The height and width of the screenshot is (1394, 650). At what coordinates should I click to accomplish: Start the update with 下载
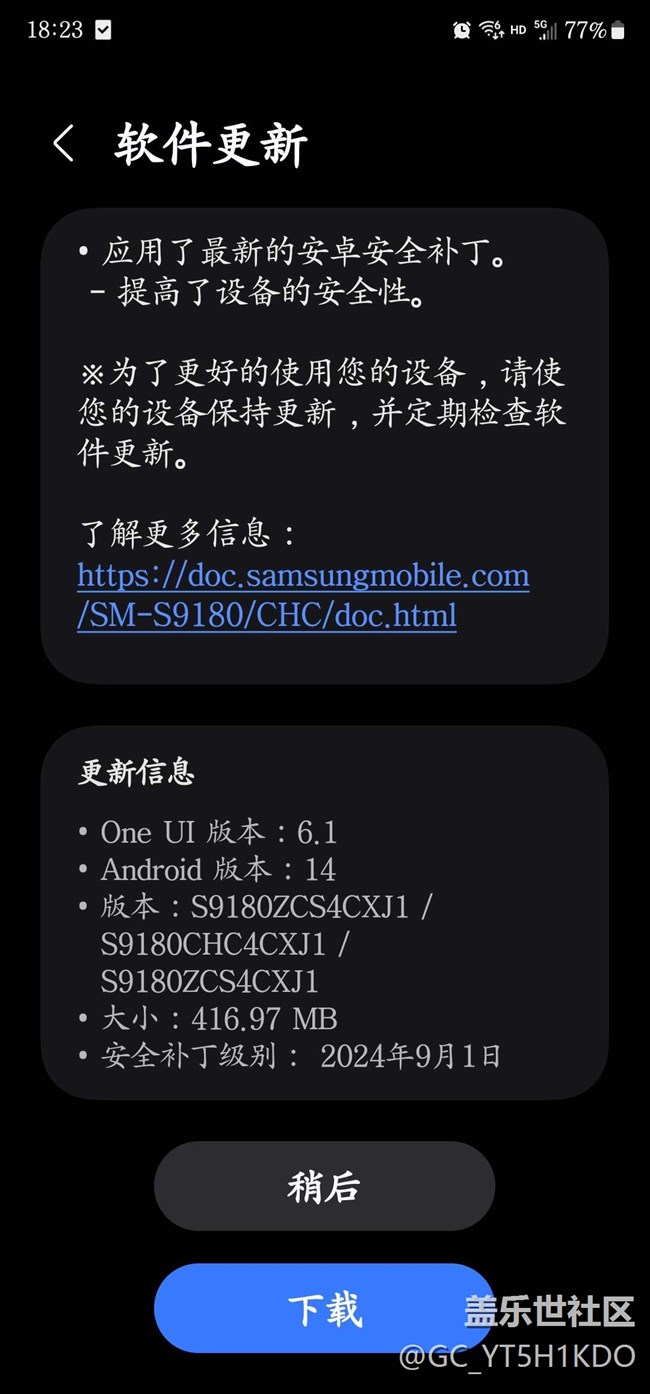(x=324, y=1308)
